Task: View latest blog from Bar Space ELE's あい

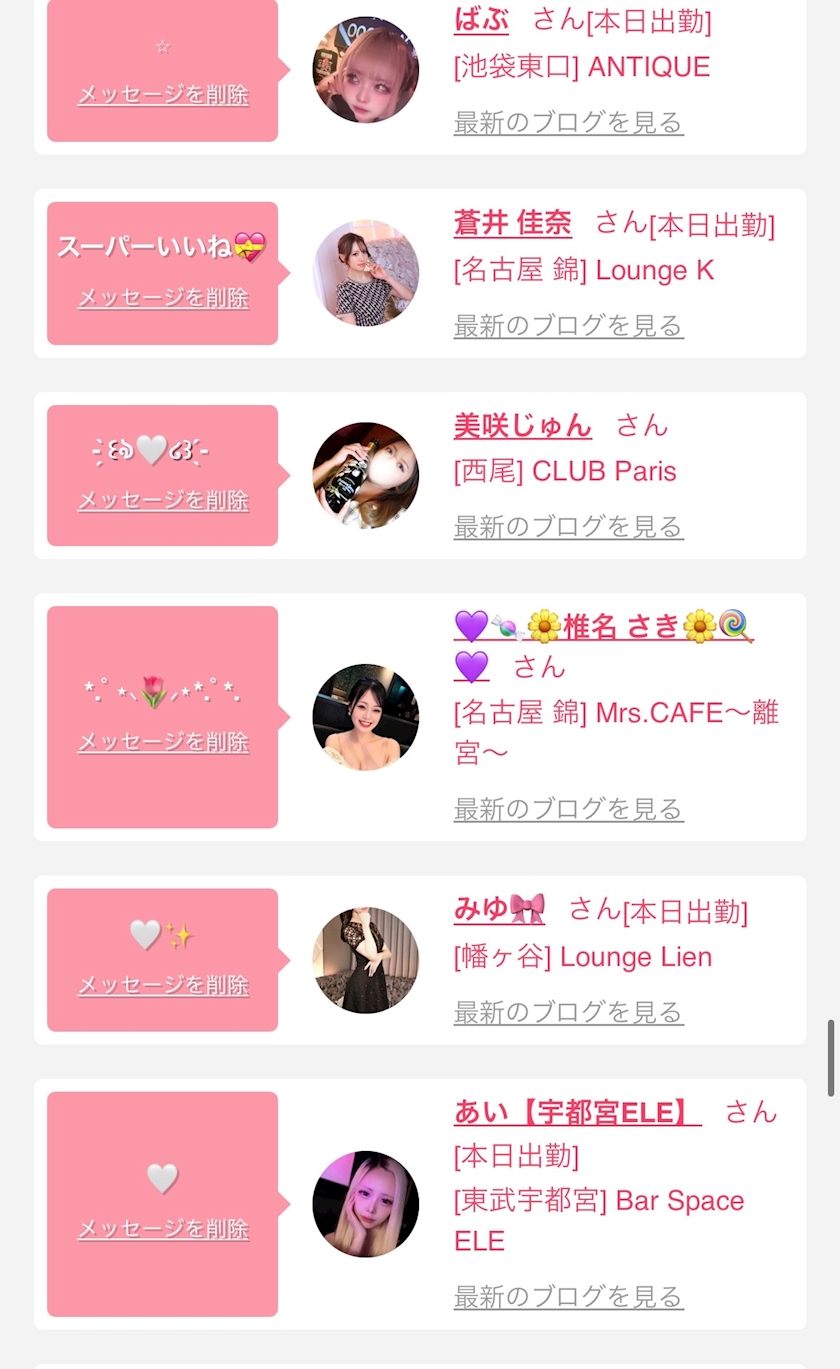Action: pos(568,1297)
